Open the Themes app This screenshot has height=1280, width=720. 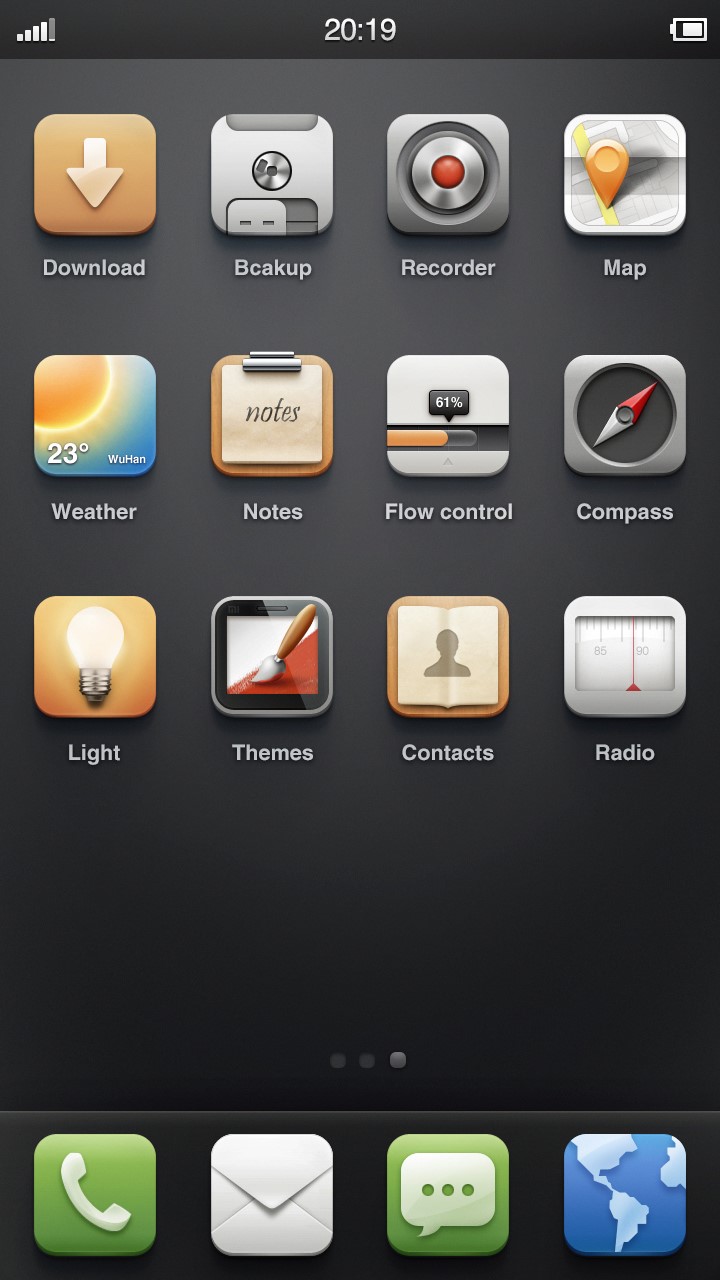(x=272, y=656)
